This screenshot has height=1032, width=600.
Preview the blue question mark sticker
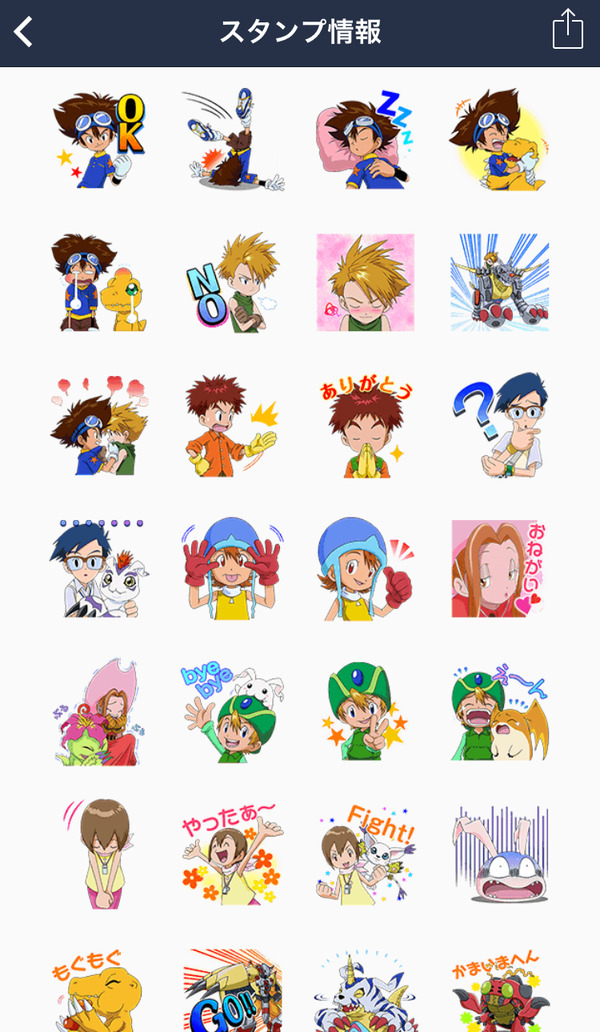click(x=499, y=426)
